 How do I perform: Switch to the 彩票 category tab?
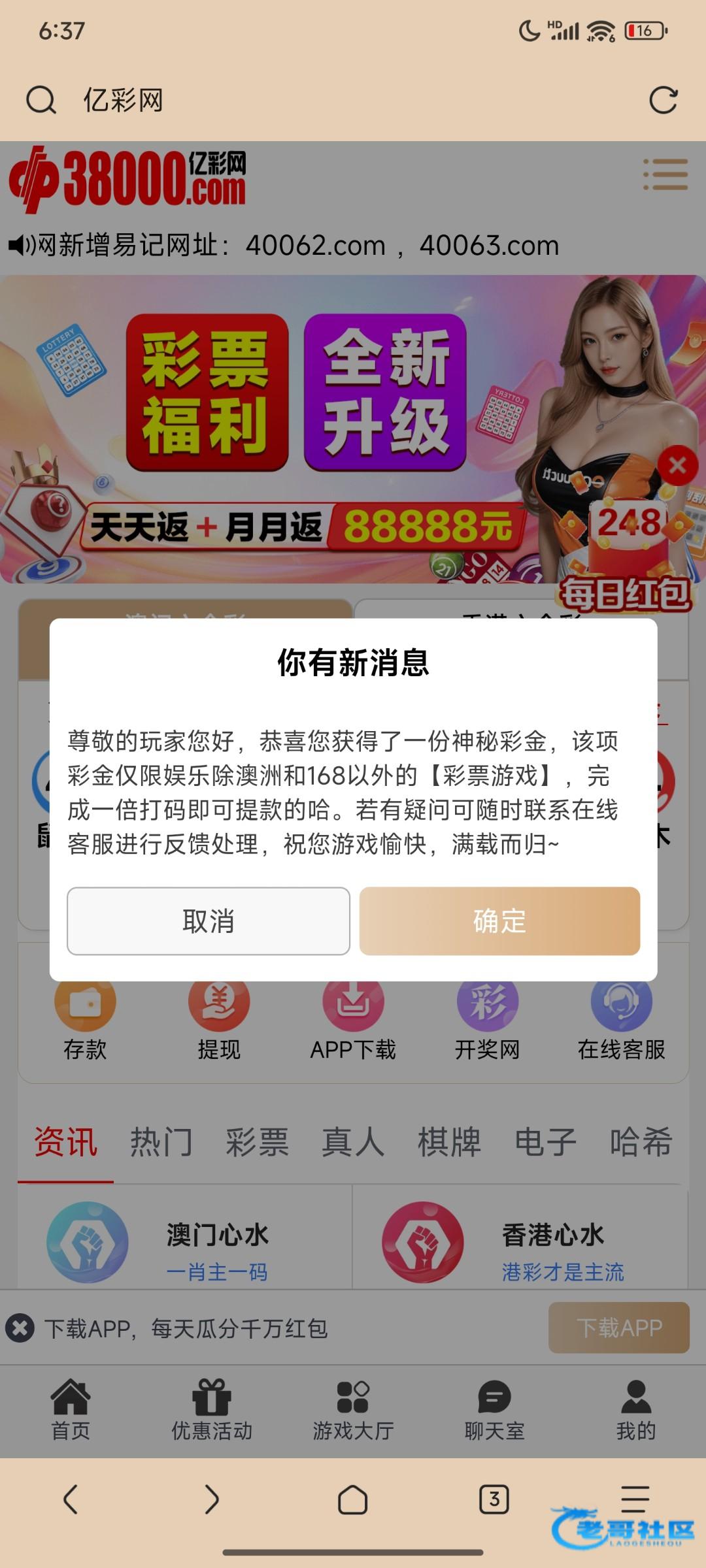tap(257, 1142)
